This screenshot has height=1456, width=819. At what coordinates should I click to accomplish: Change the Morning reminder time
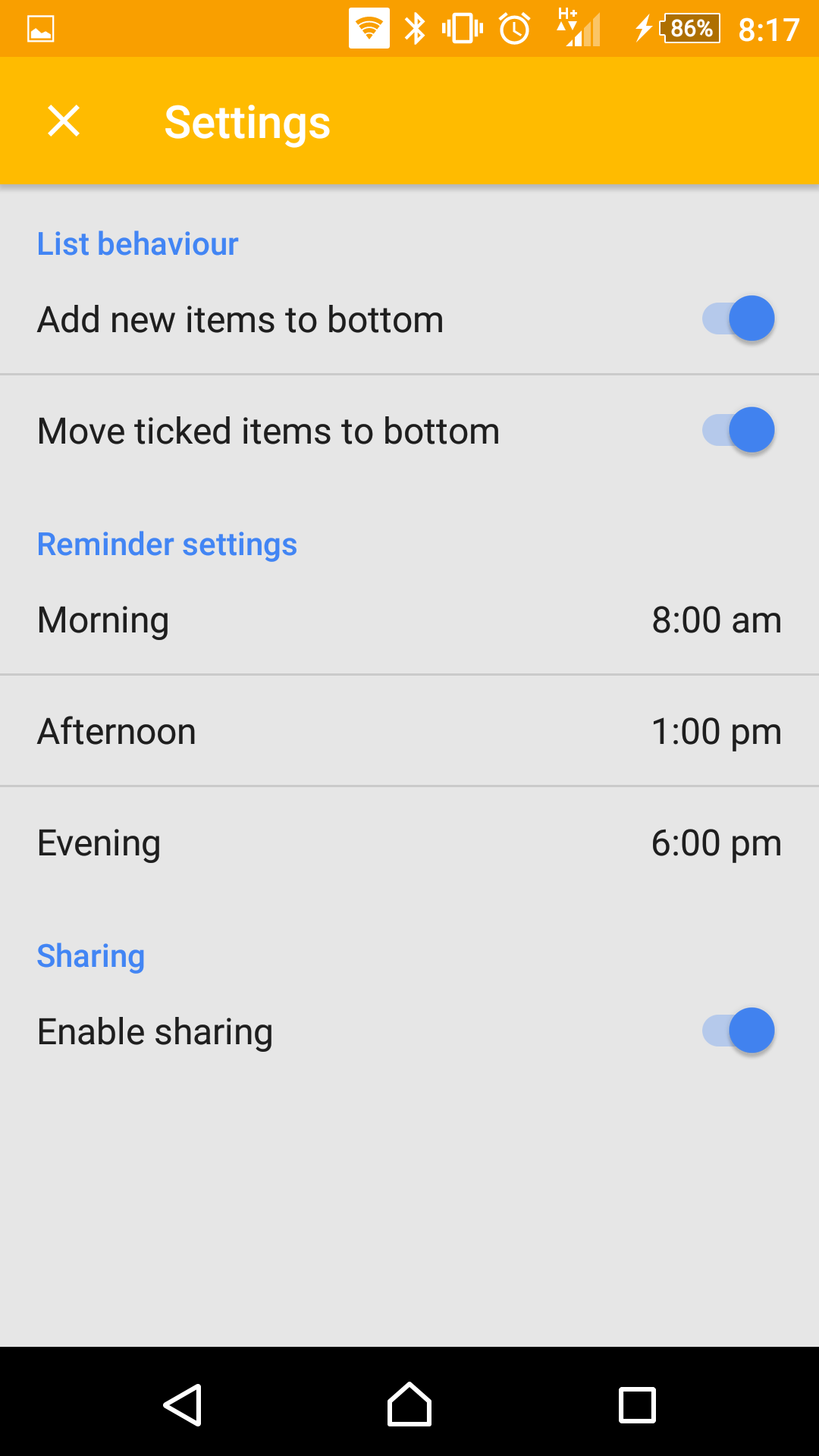409,620
